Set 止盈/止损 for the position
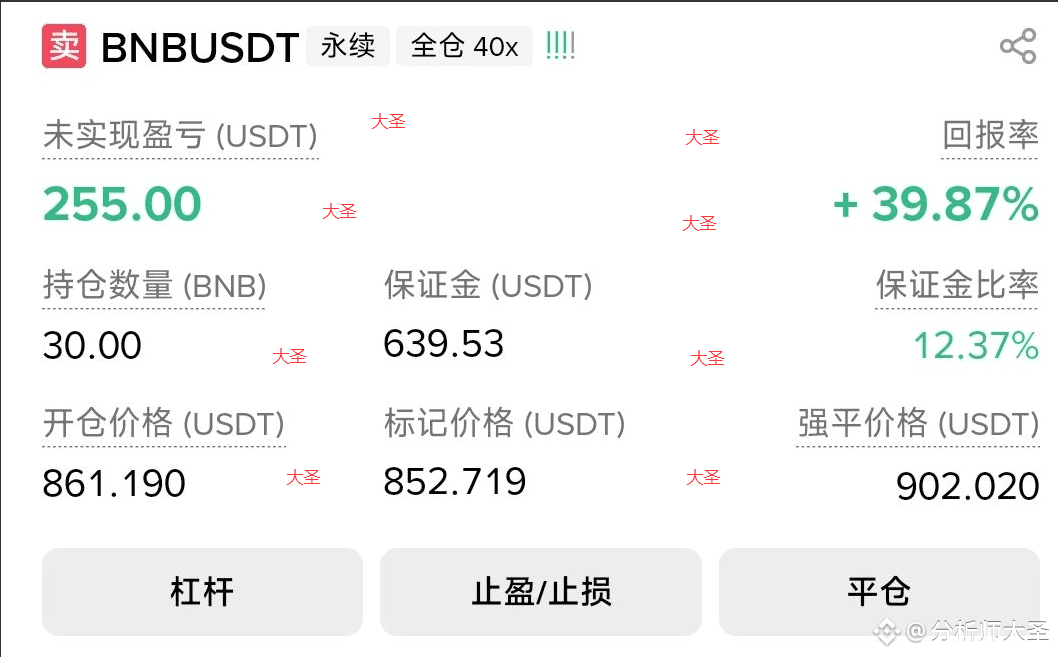The width and height of the screenshot is (1058, 657). tap(541, 592)
